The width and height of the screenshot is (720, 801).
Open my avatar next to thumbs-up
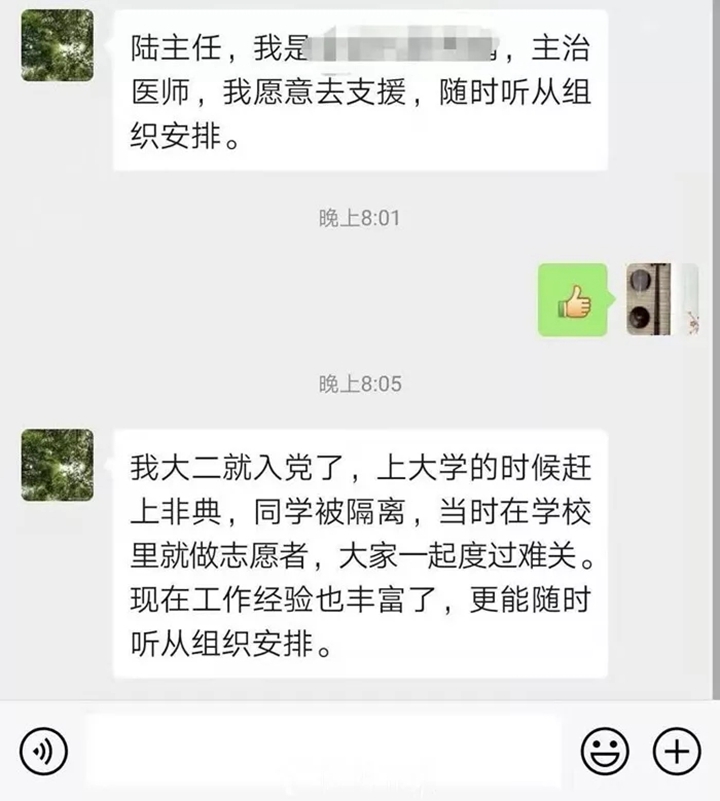[662, 299]
